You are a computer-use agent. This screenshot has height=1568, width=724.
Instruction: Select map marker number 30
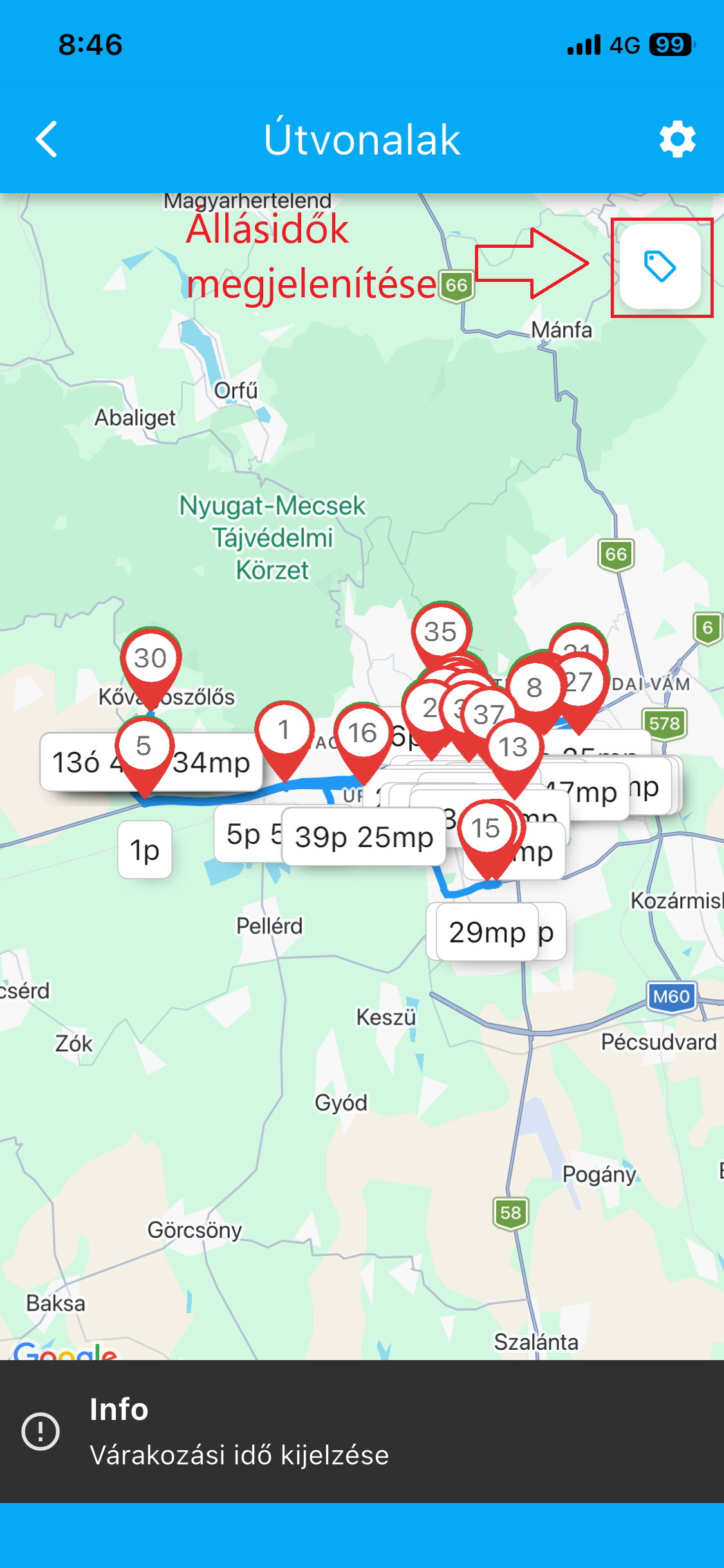click(151, 659)
